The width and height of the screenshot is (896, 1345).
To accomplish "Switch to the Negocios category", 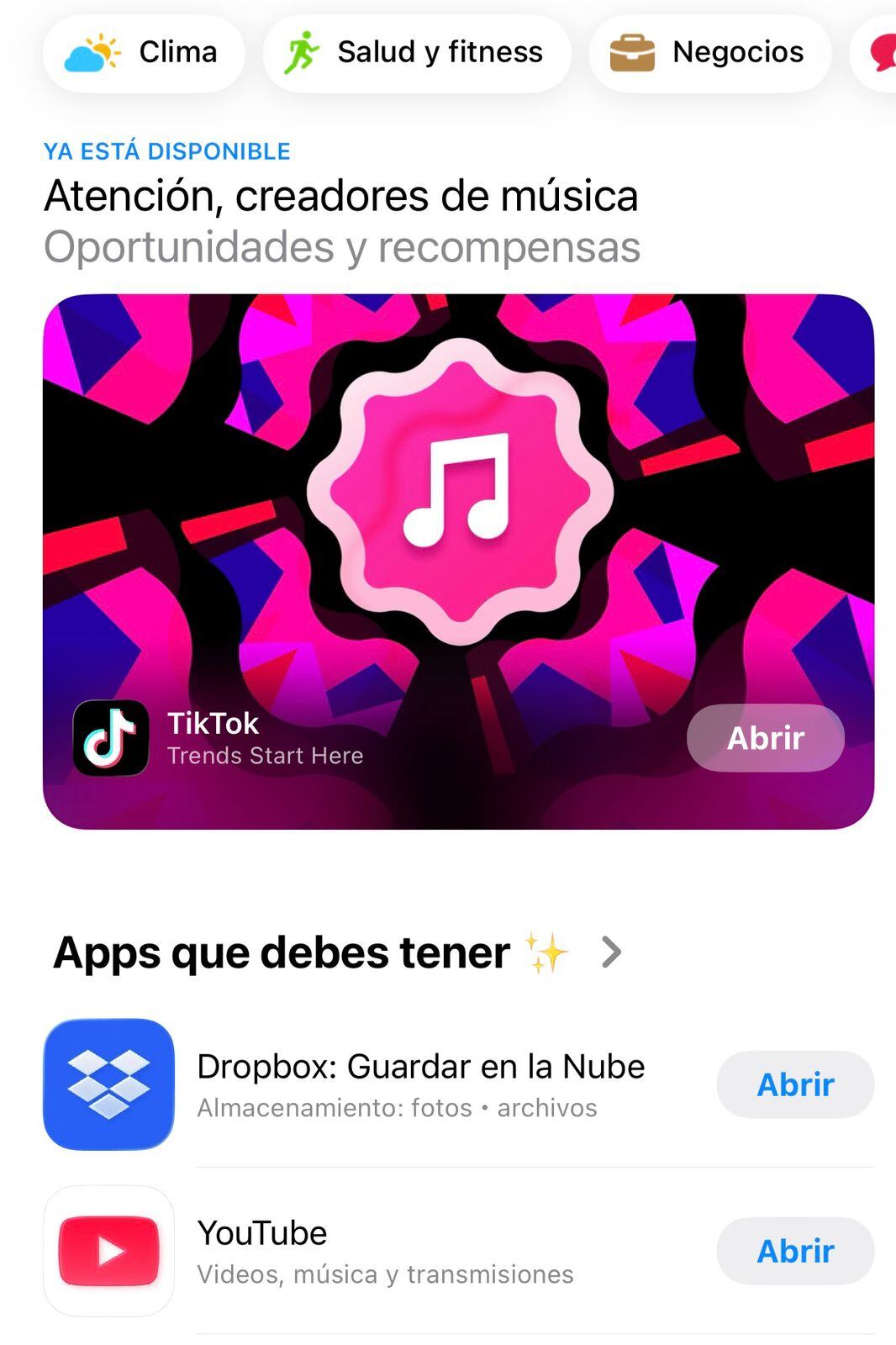I will pyautogui.click(x=709, y=52).
